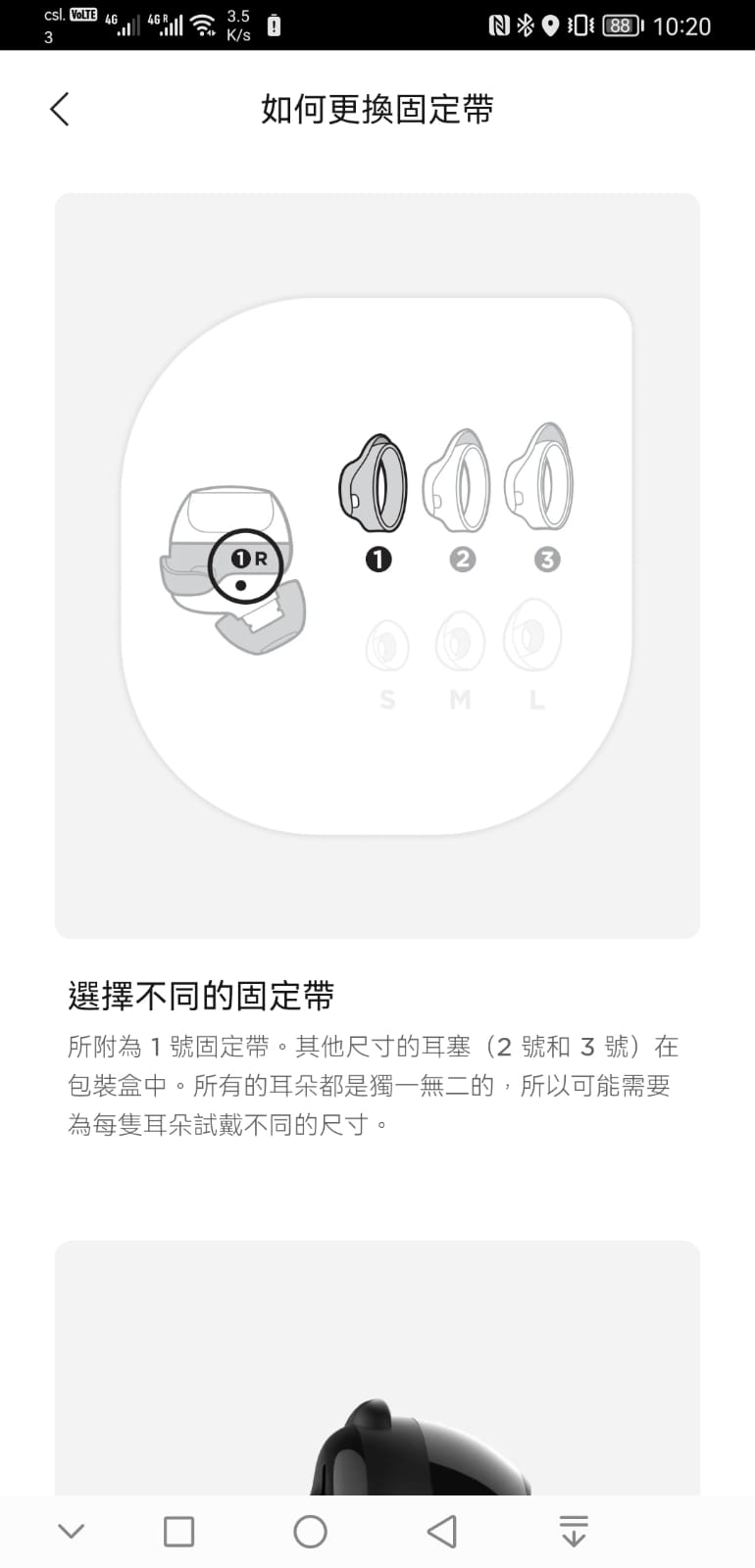Hide the navigation bar with the chevron
The width and height of the screenshot is (755, 1568).
coord(71,1531)
